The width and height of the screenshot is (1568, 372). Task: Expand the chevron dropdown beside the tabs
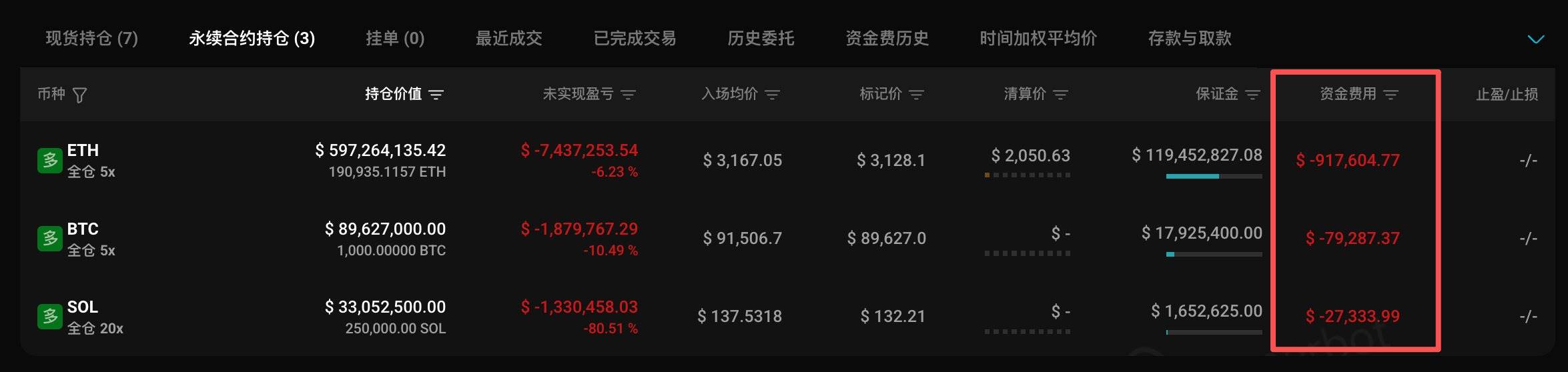1535,39
